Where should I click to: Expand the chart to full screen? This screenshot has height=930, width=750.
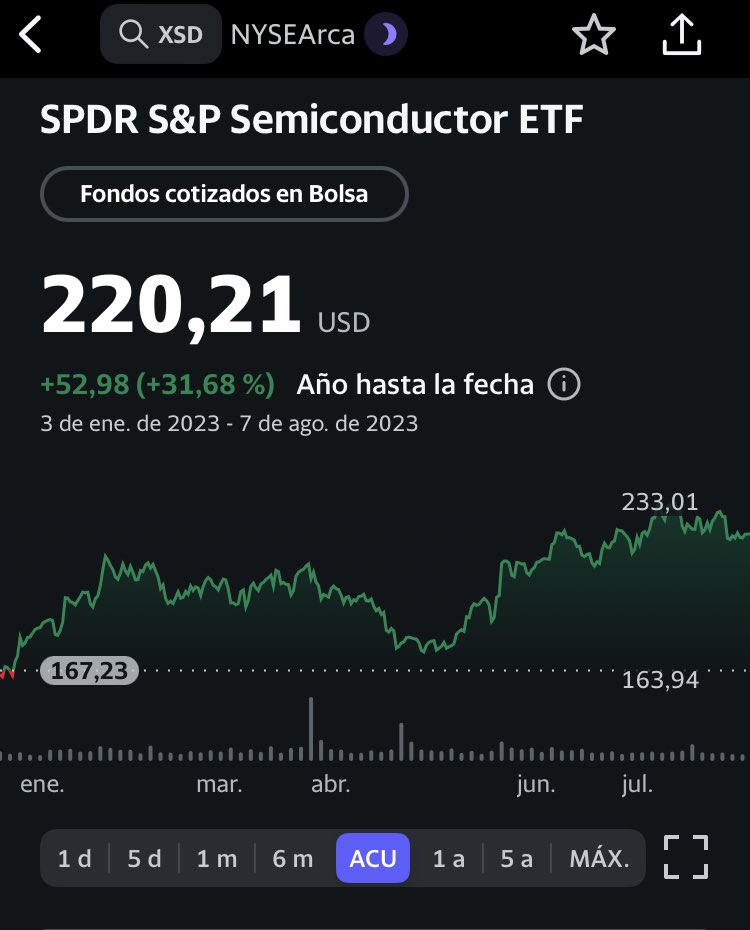(686, 858)
